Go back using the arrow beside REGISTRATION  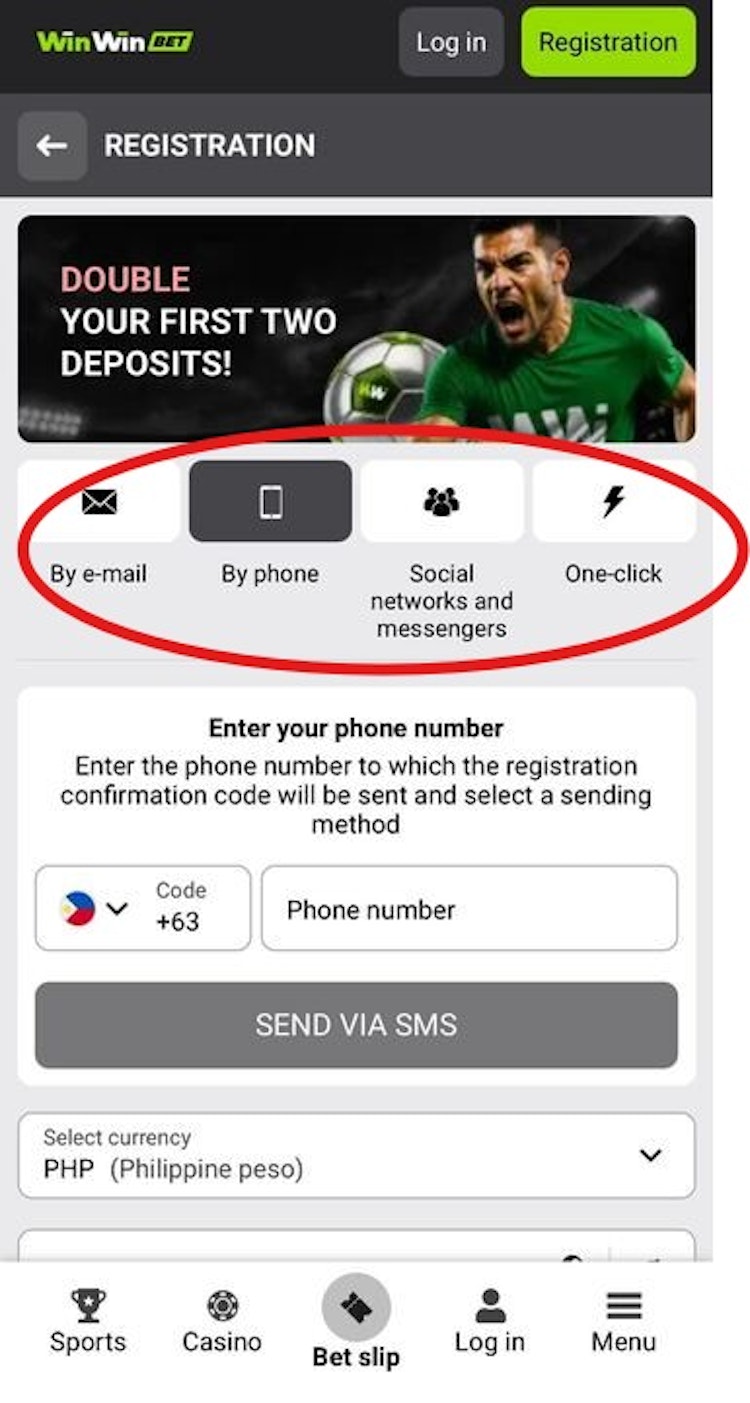(52, 146)
